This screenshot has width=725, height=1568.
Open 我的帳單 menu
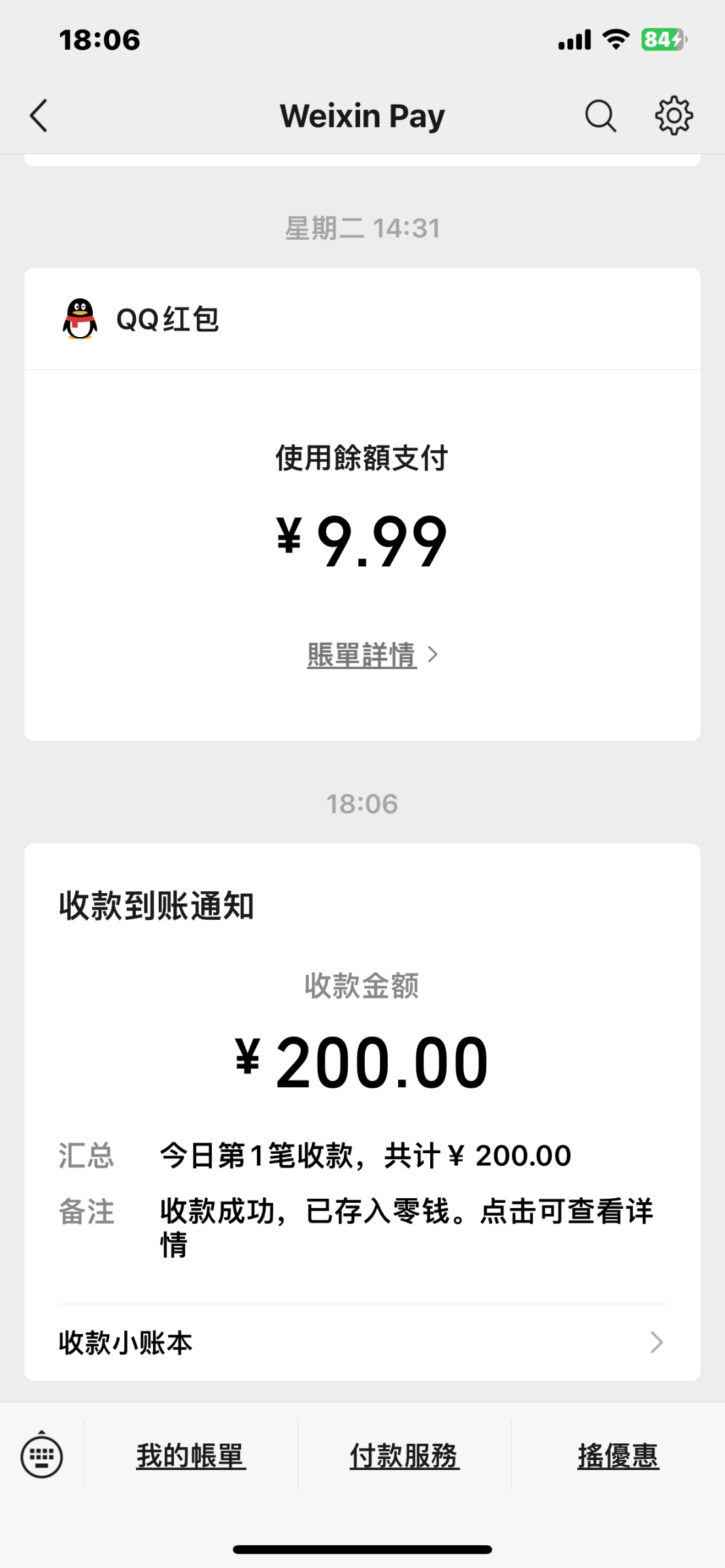coord(191,1456)
